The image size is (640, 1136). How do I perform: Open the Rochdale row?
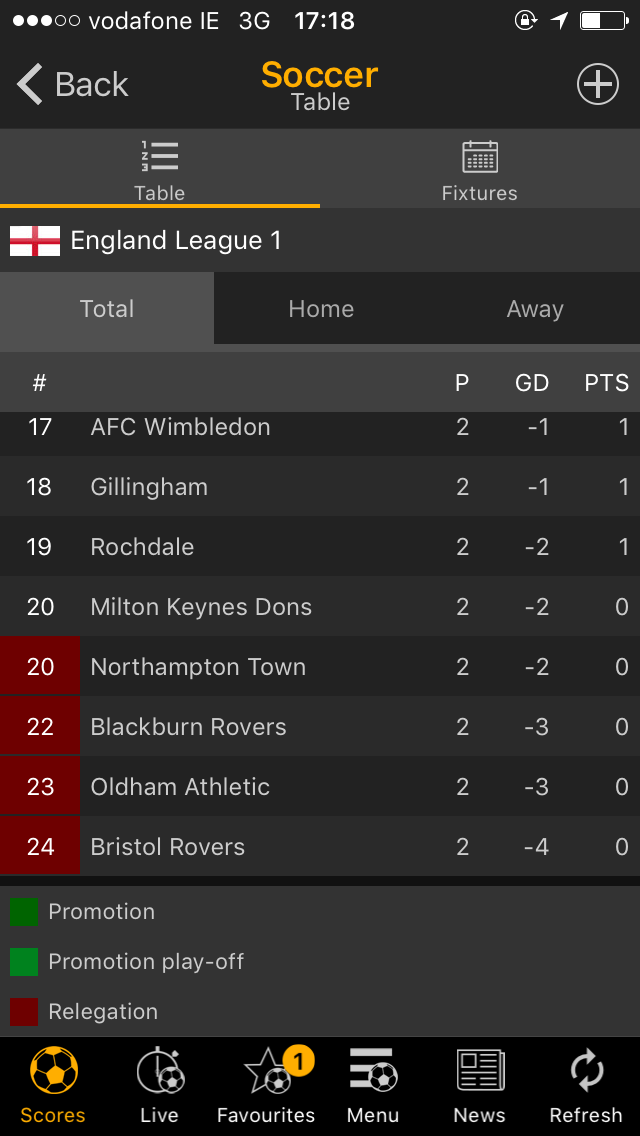[320, 546]
